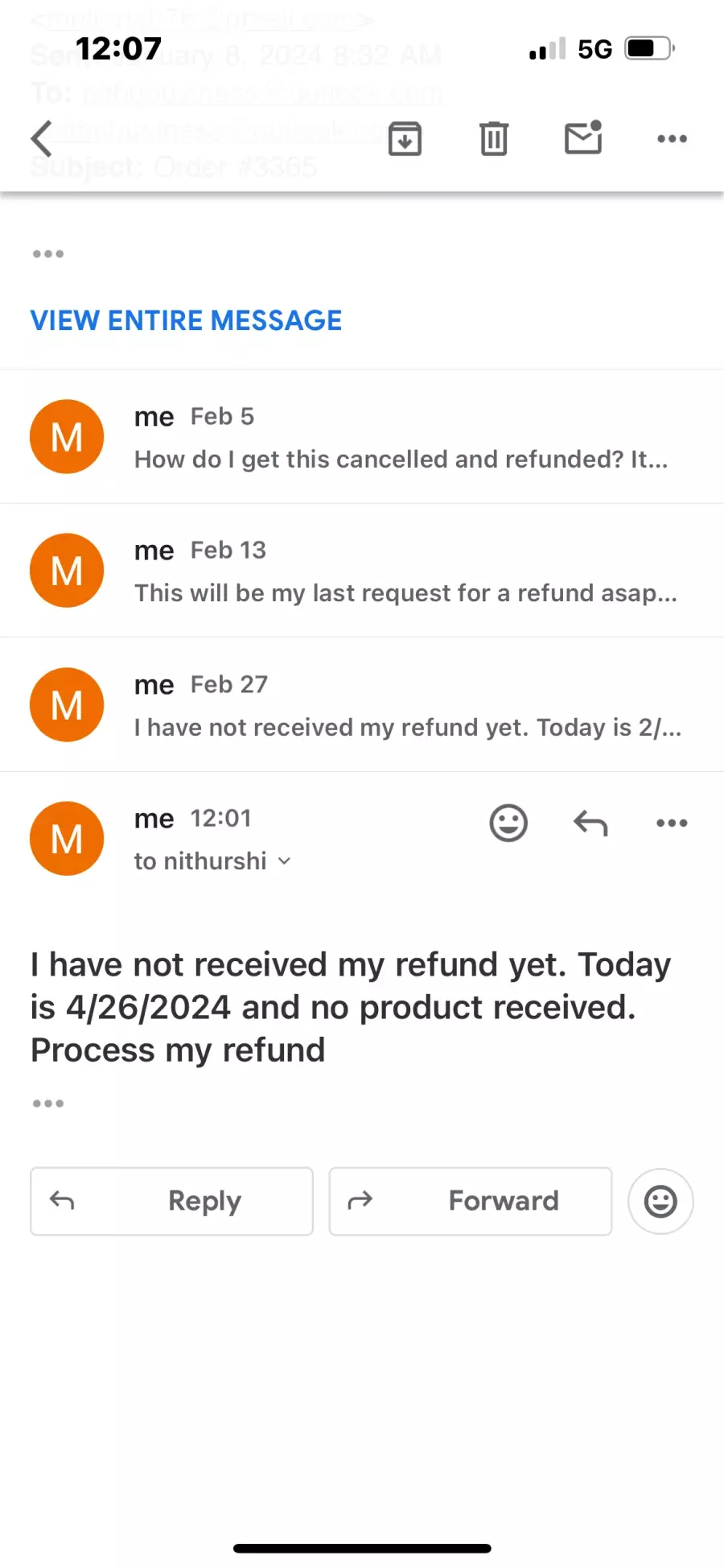The width and height of the screenshot is (724, 1568).
Task: Expand recipient details next to nithurshi
Action: point(284,861)
